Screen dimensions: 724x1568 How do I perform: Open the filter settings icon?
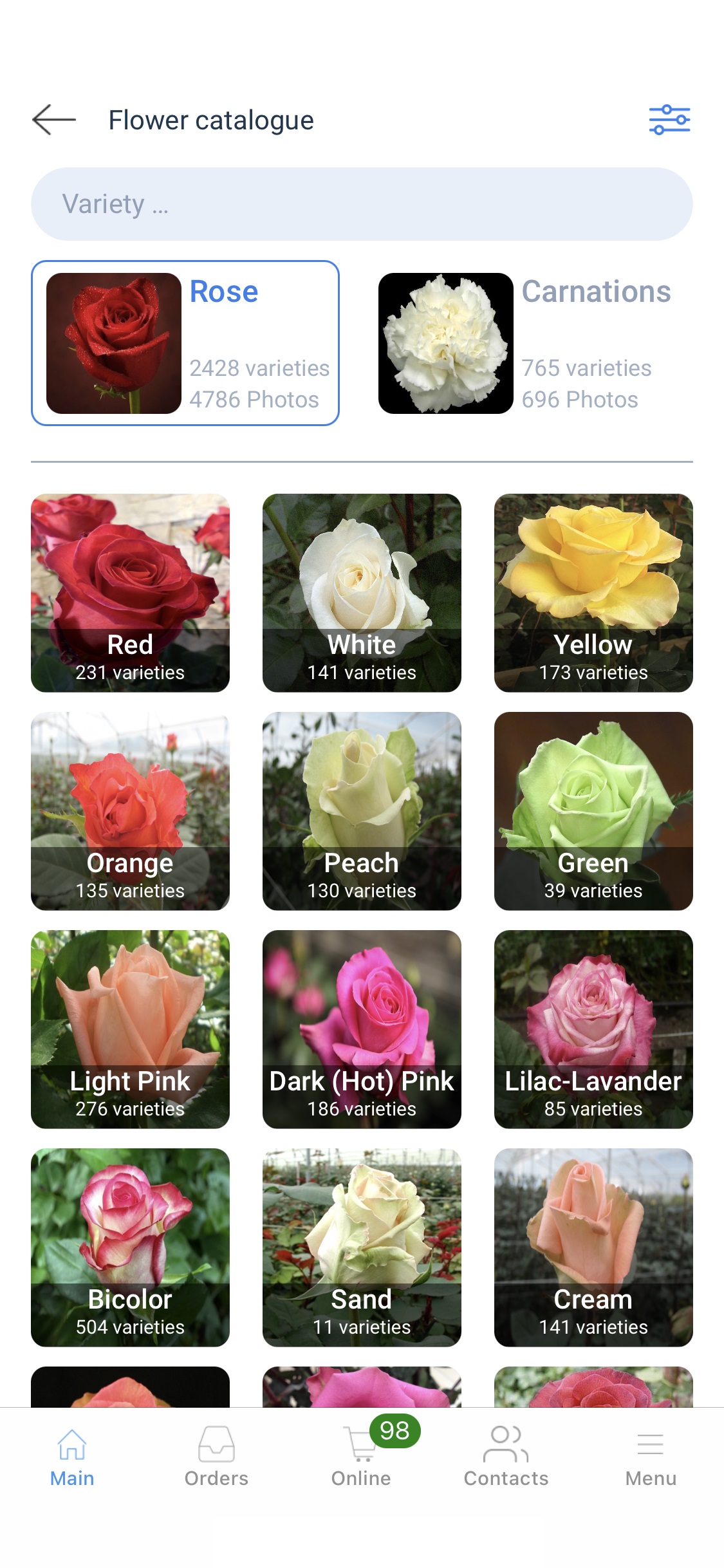669,120
